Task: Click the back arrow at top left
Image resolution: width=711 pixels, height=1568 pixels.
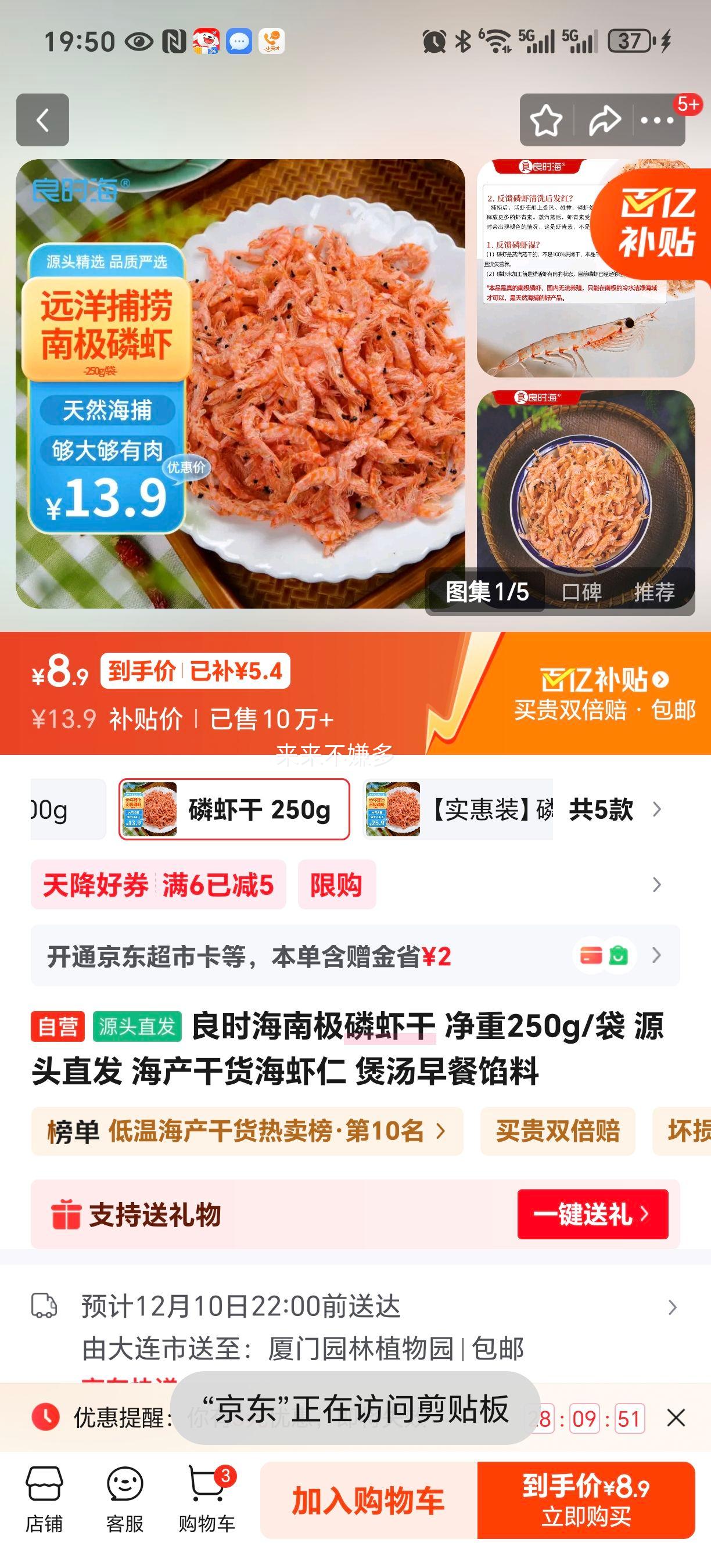Action: coord(42,120)
